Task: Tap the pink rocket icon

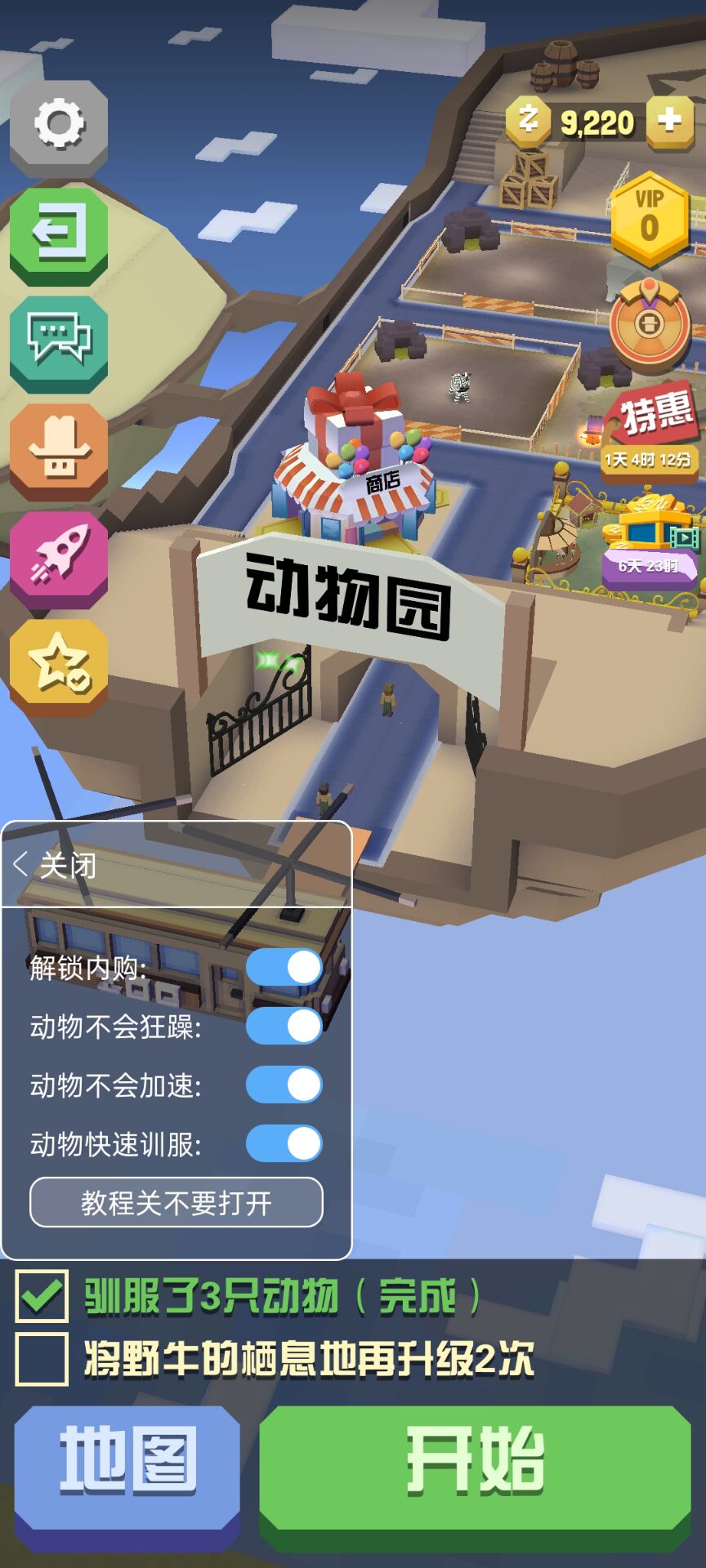Action: [x=59, y=555]
